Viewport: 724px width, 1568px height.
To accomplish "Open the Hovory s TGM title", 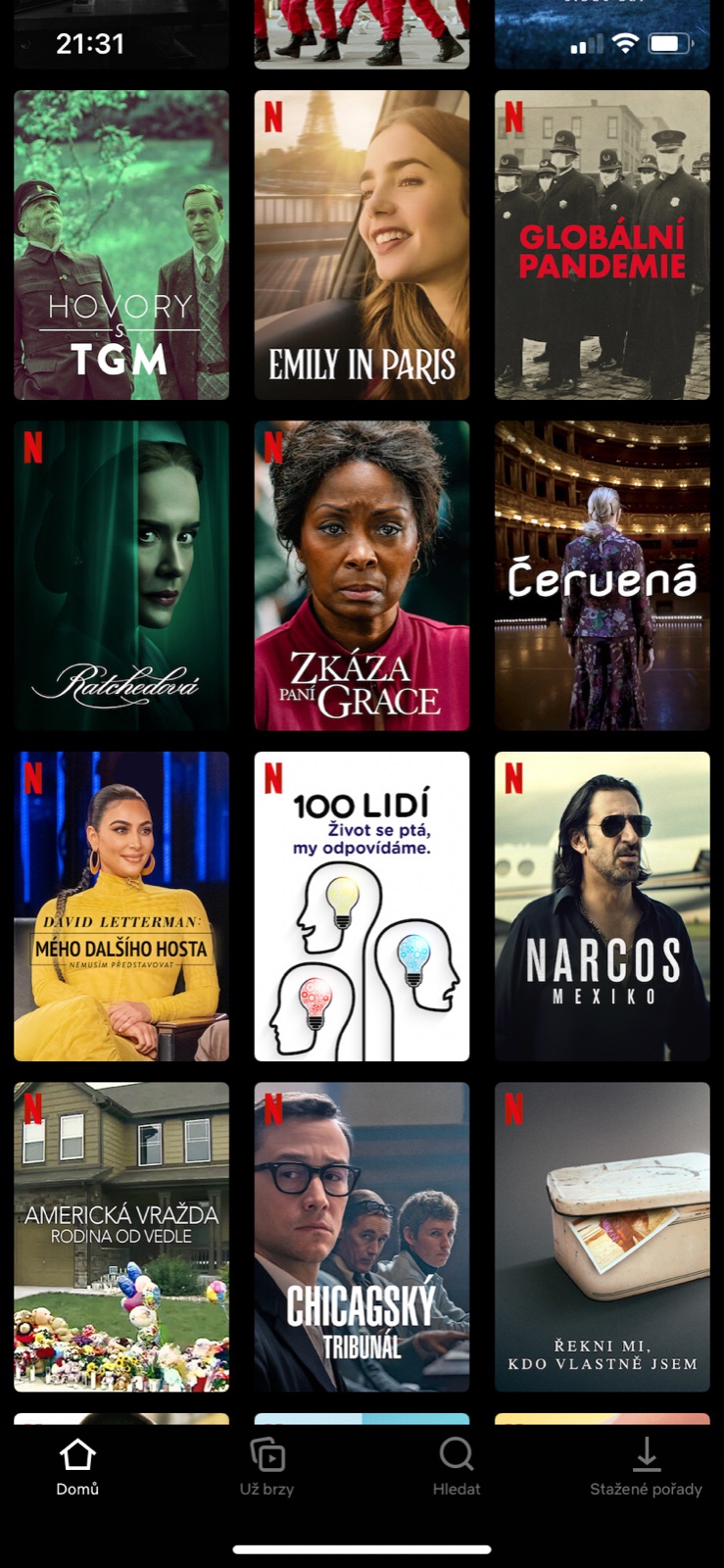I will click(121, 245).
